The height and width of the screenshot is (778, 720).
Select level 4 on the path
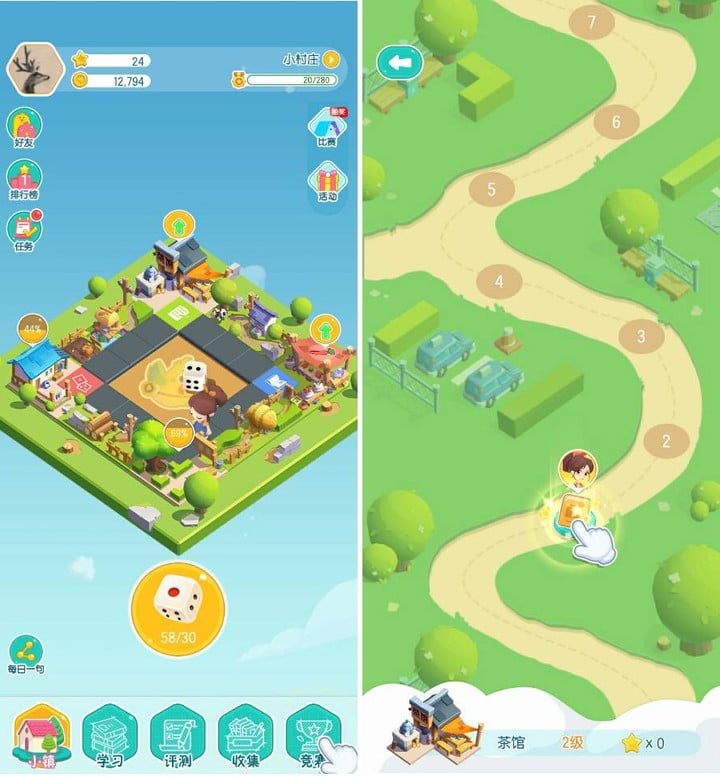pos(500,282)
